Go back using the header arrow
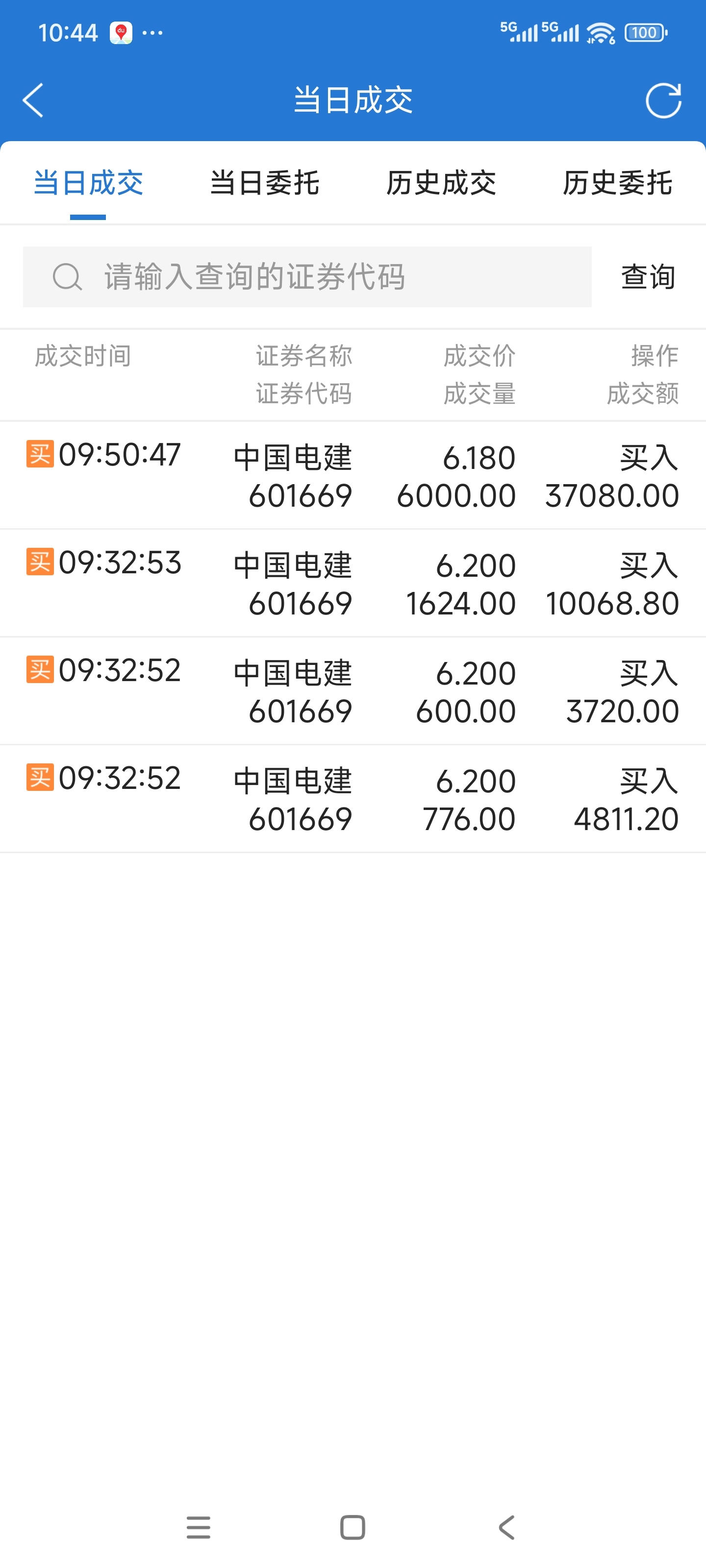The height and width of the screenshot is (1568, 706). pyautogui.click(x=33, y=100)
